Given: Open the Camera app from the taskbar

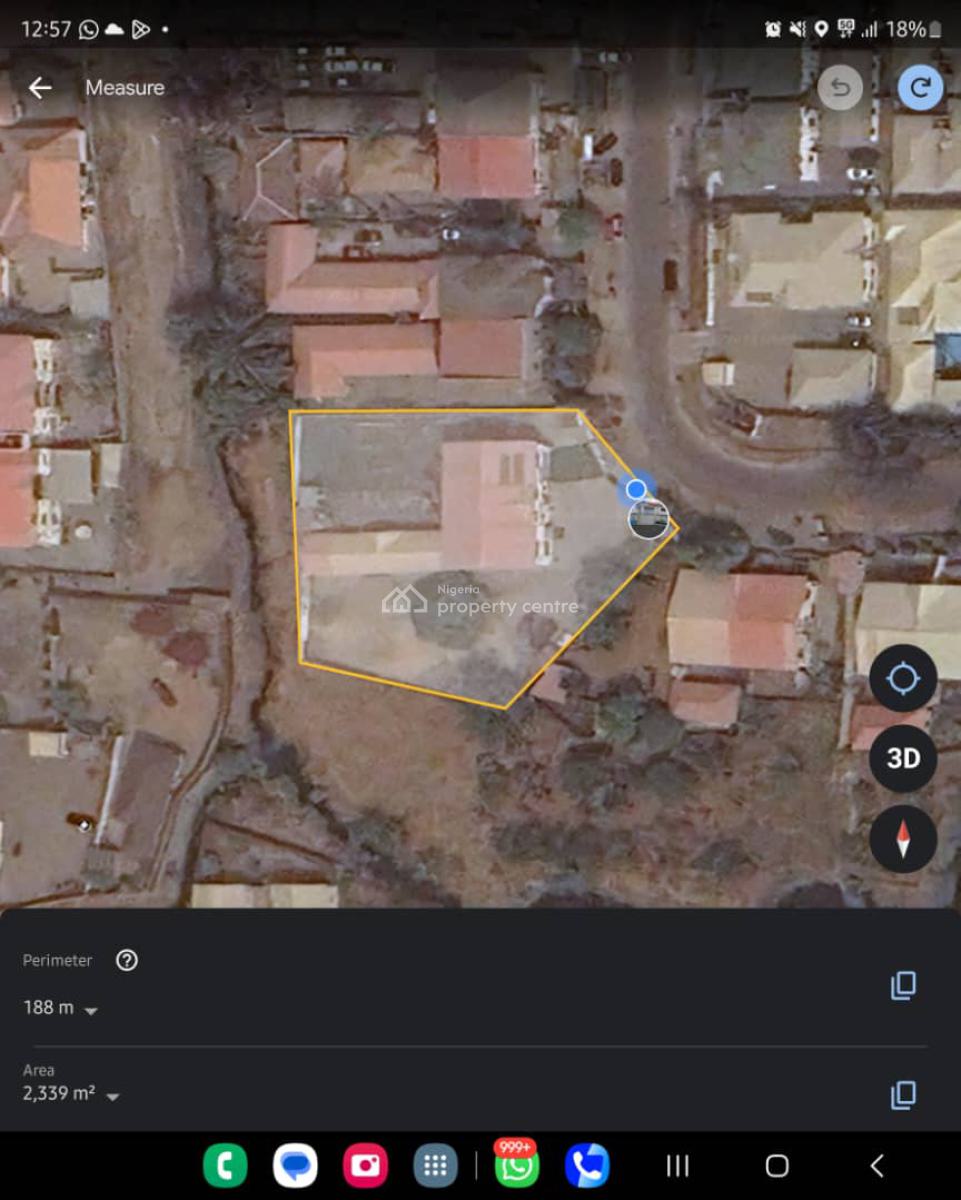Looking at the screenshot, I should click(365, 1166).
